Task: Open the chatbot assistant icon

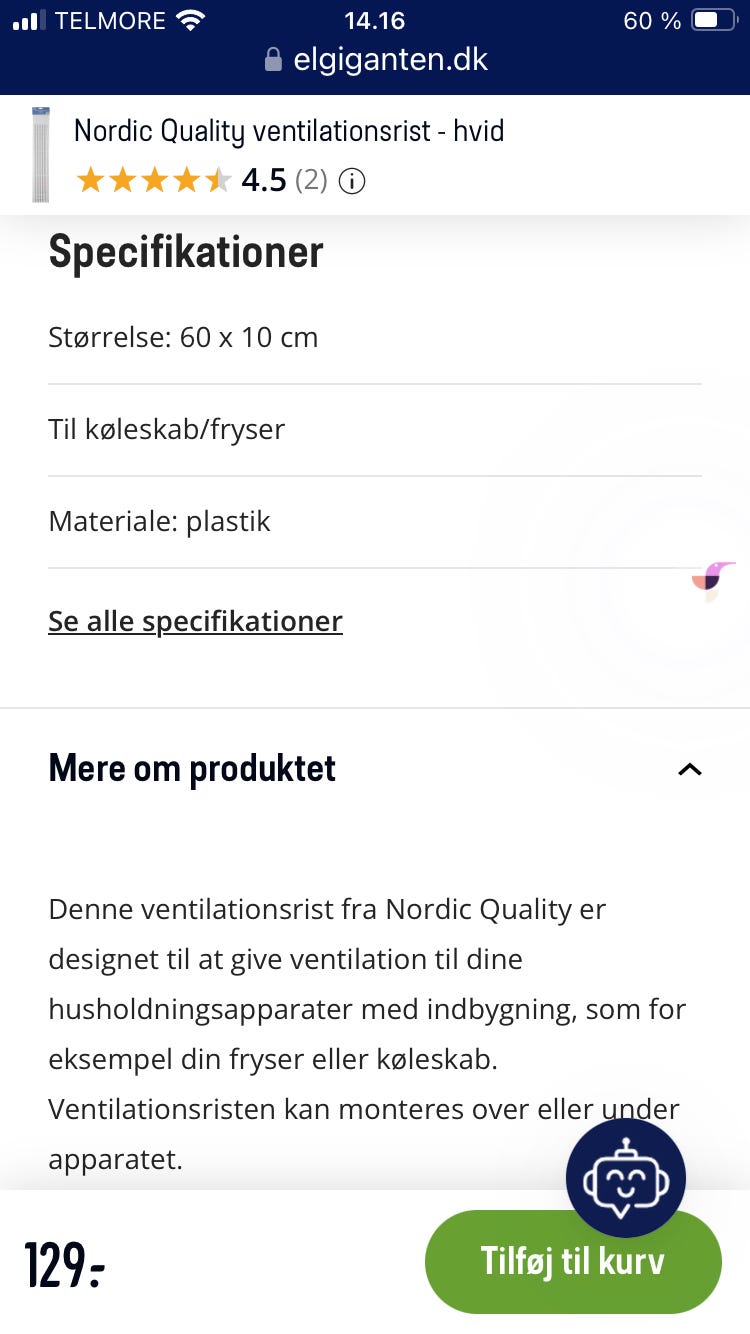Action: (x=626, y=1177)
